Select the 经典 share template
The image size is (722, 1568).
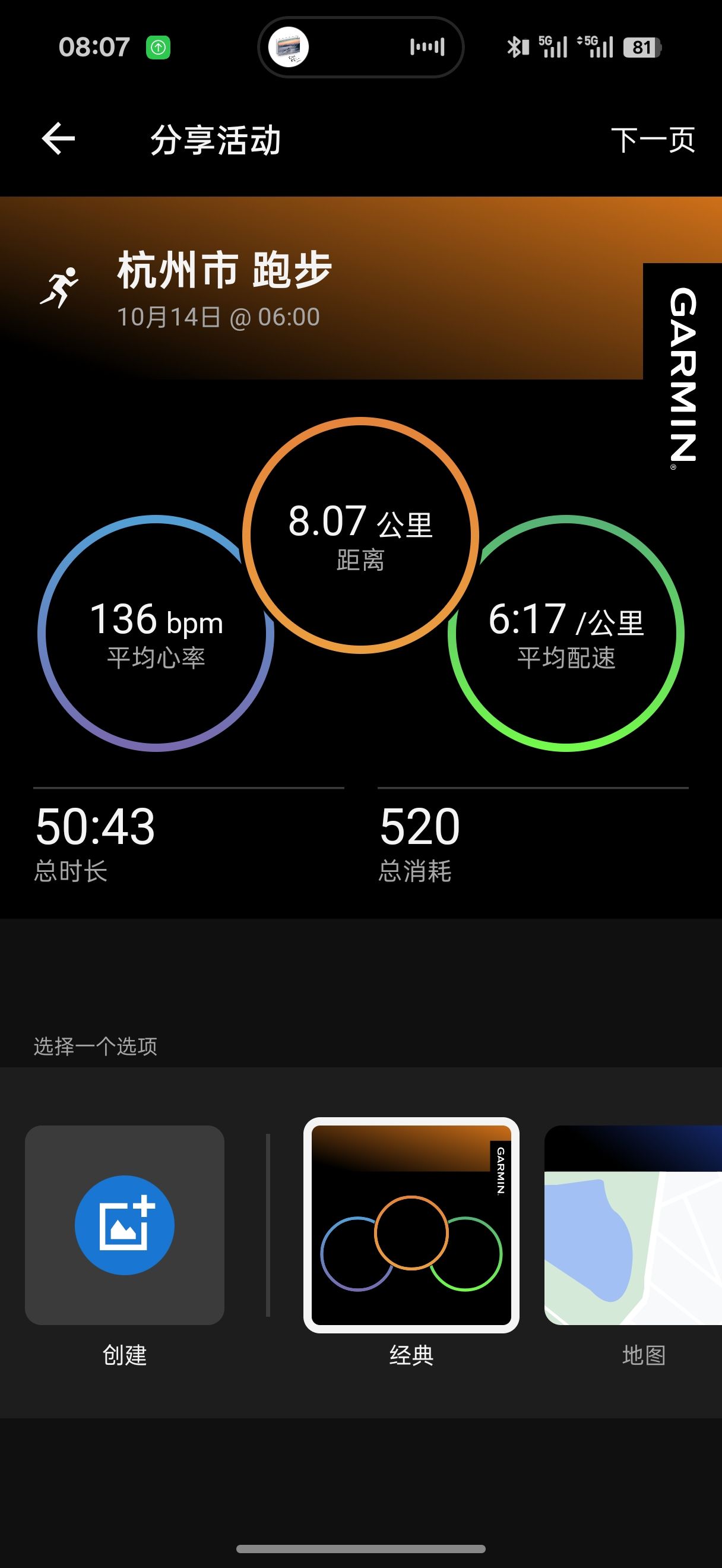(x=411, y=1225)
